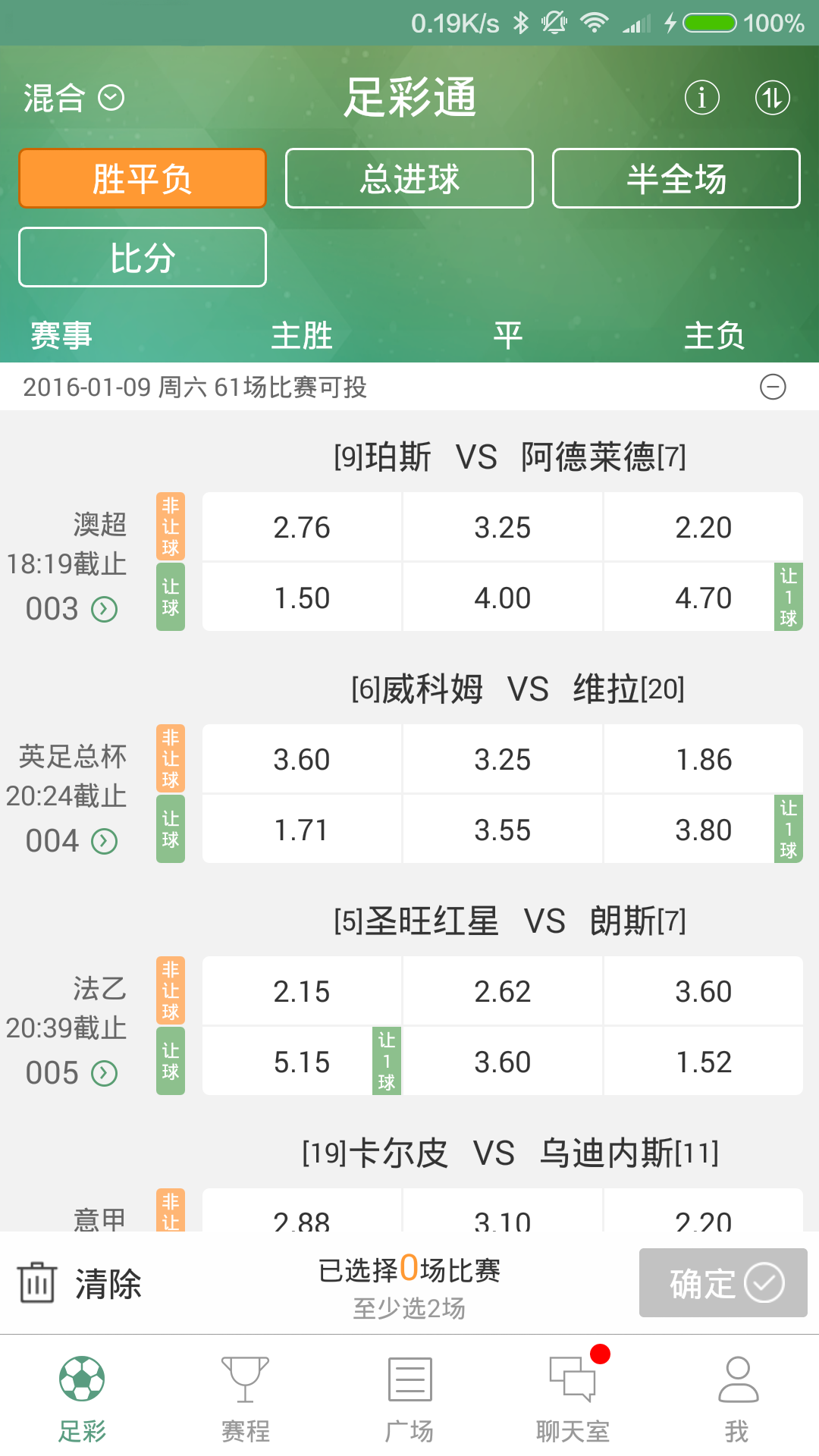The image size is (819, 1456).
Task: Tap the info icon in the top bar
Action: click(701, 97)
